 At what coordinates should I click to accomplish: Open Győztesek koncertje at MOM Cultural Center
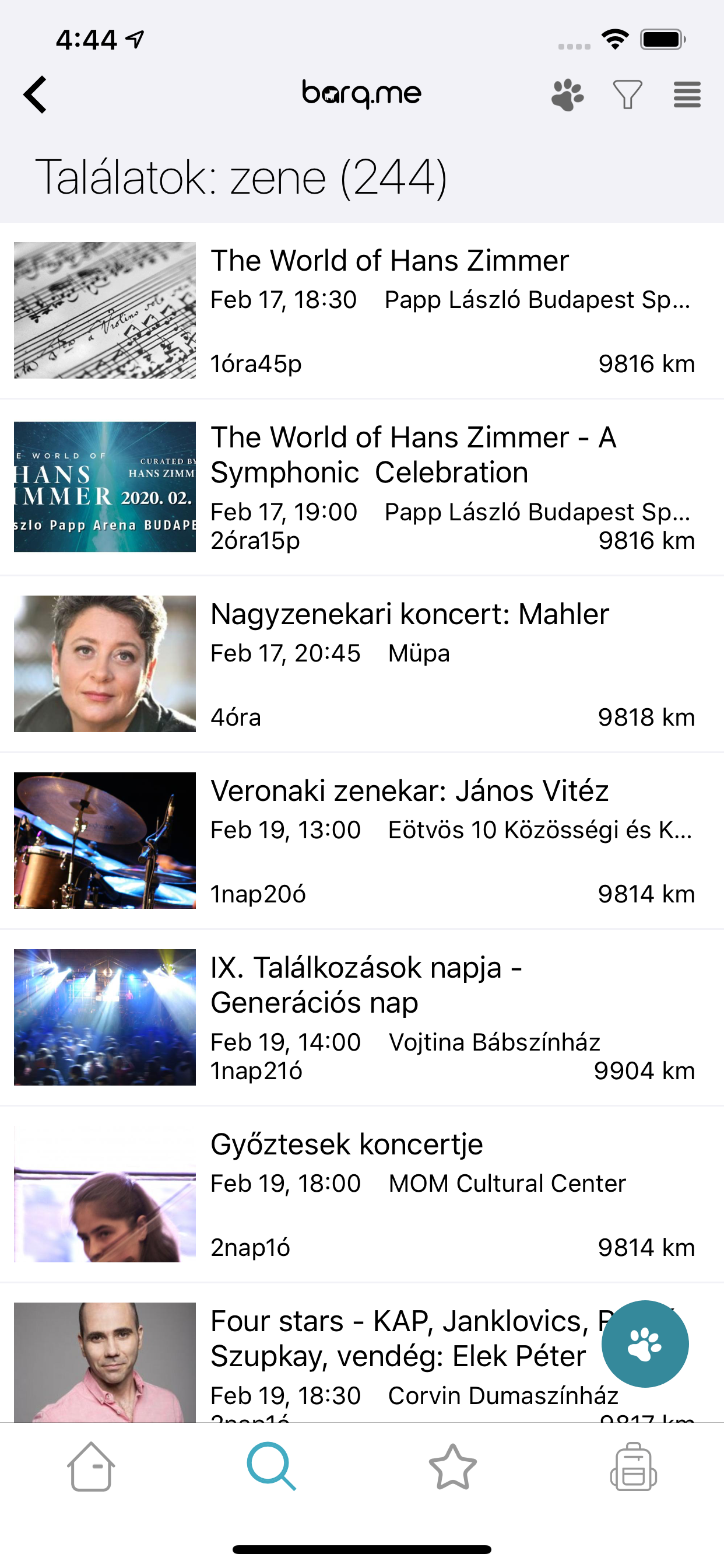coord(347,1145)
